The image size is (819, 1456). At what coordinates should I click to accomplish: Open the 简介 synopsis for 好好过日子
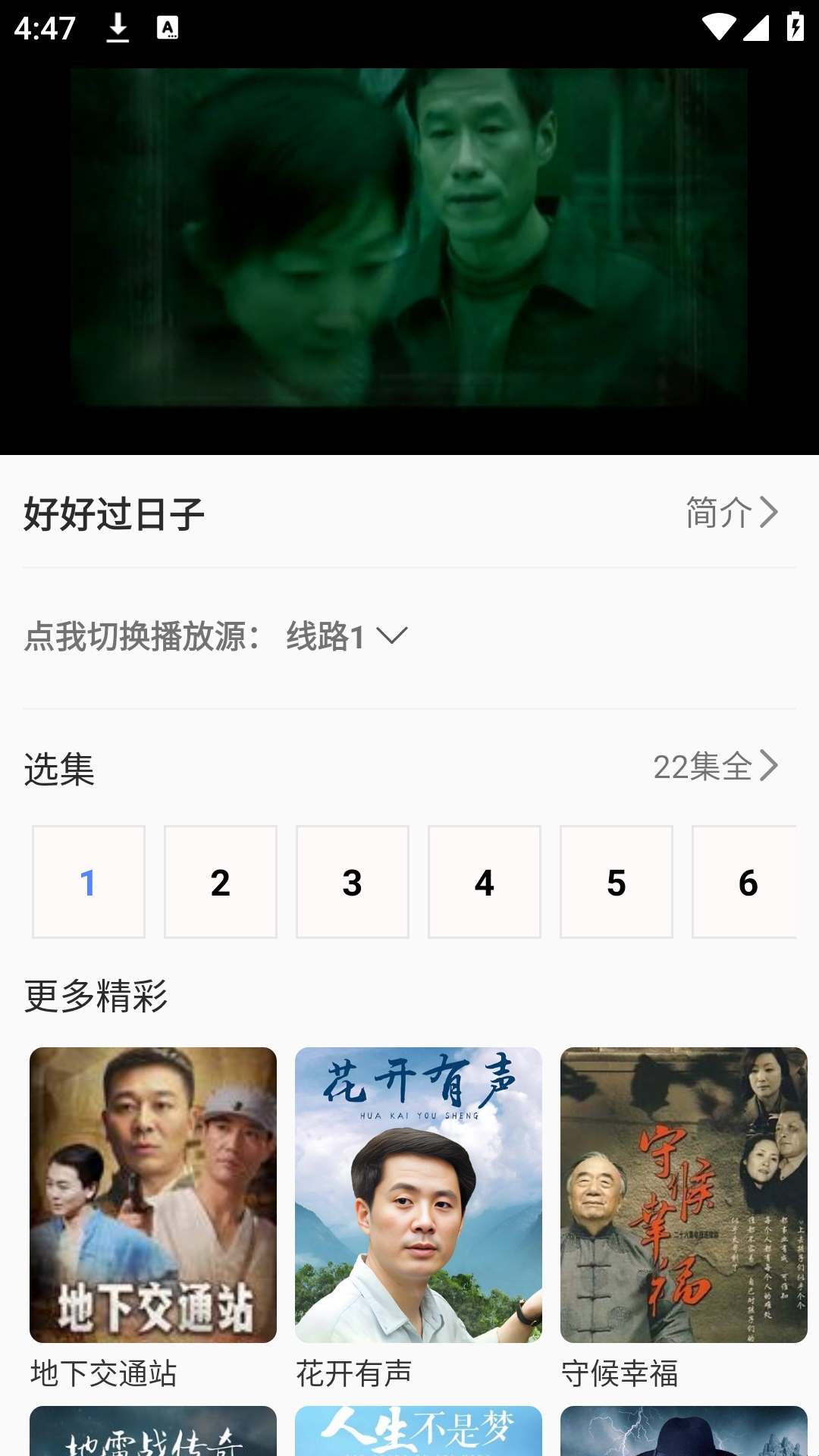pyautogui.click(x=731, y=513)
